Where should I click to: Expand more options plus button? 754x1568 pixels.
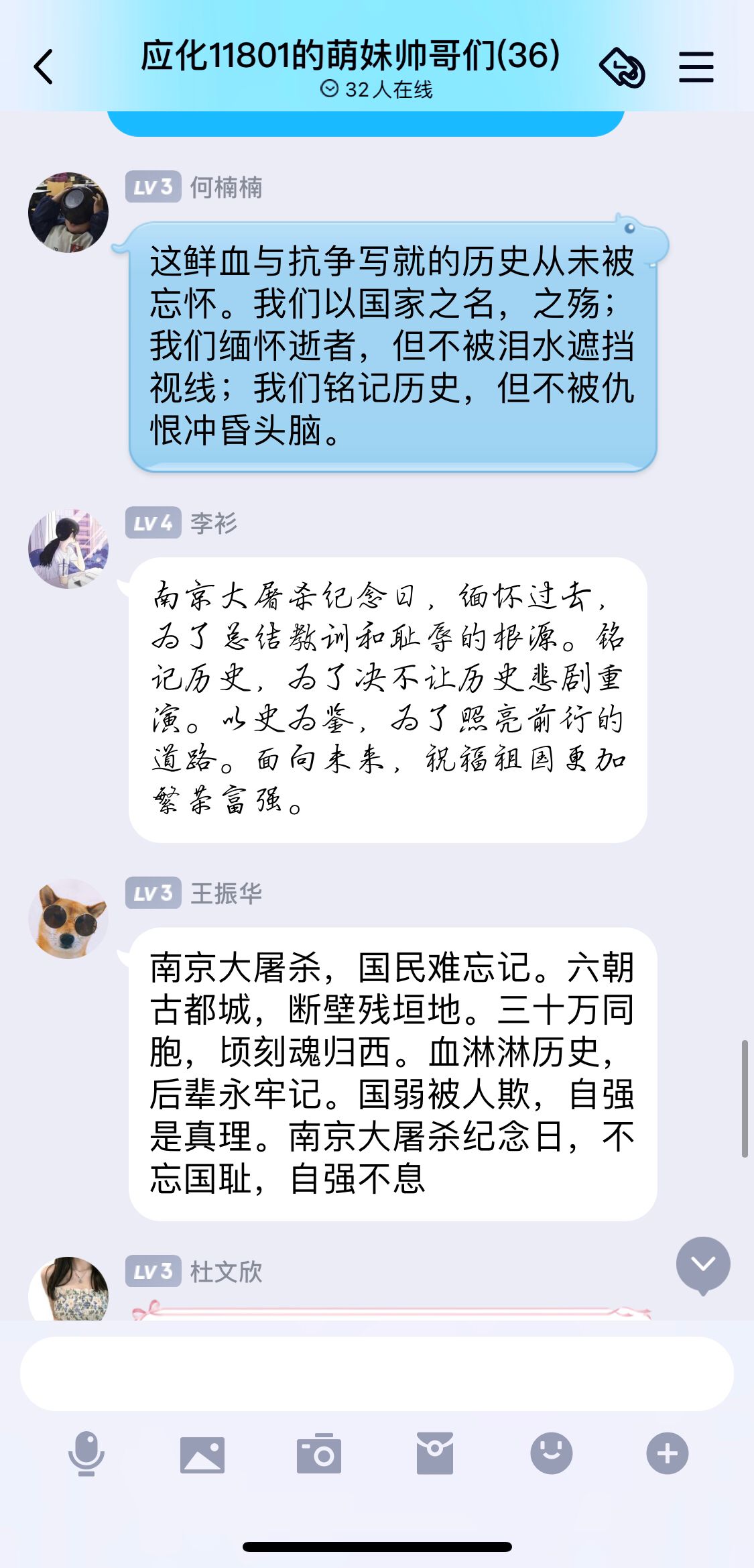pos(667,1453)
